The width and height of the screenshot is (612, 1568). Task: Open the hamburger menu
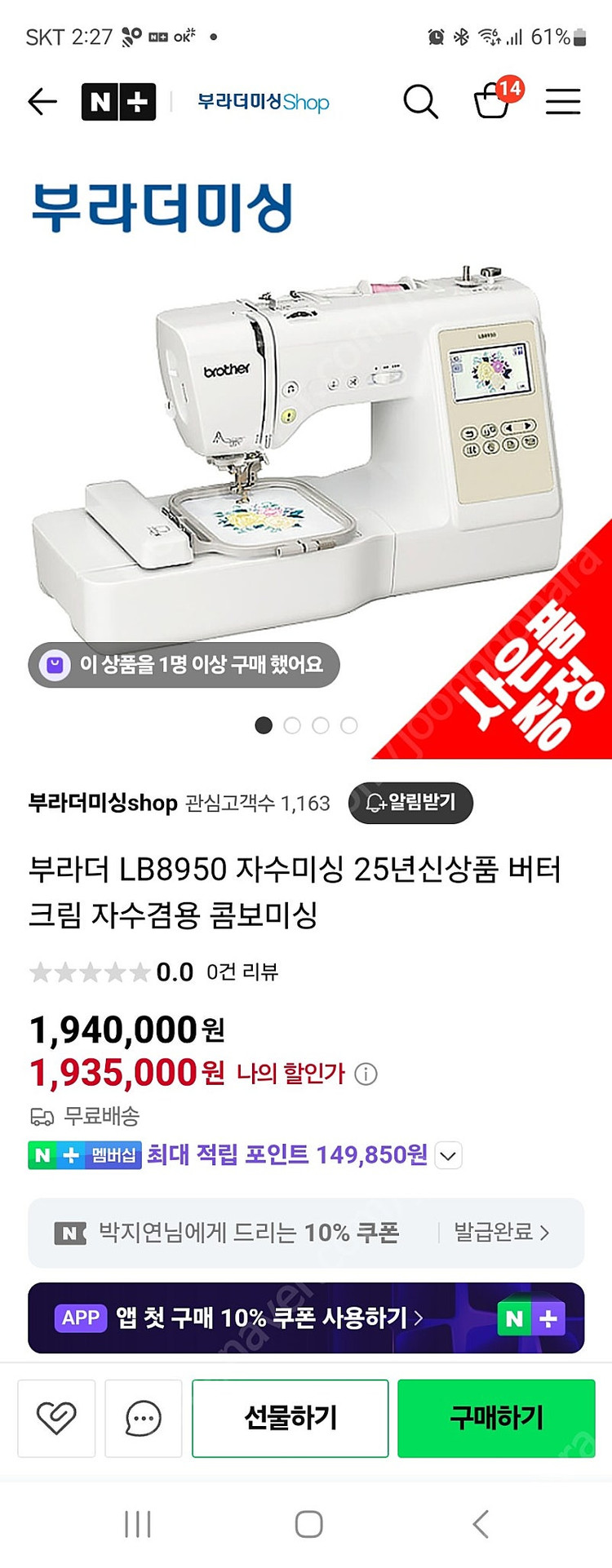click(563, 102)
